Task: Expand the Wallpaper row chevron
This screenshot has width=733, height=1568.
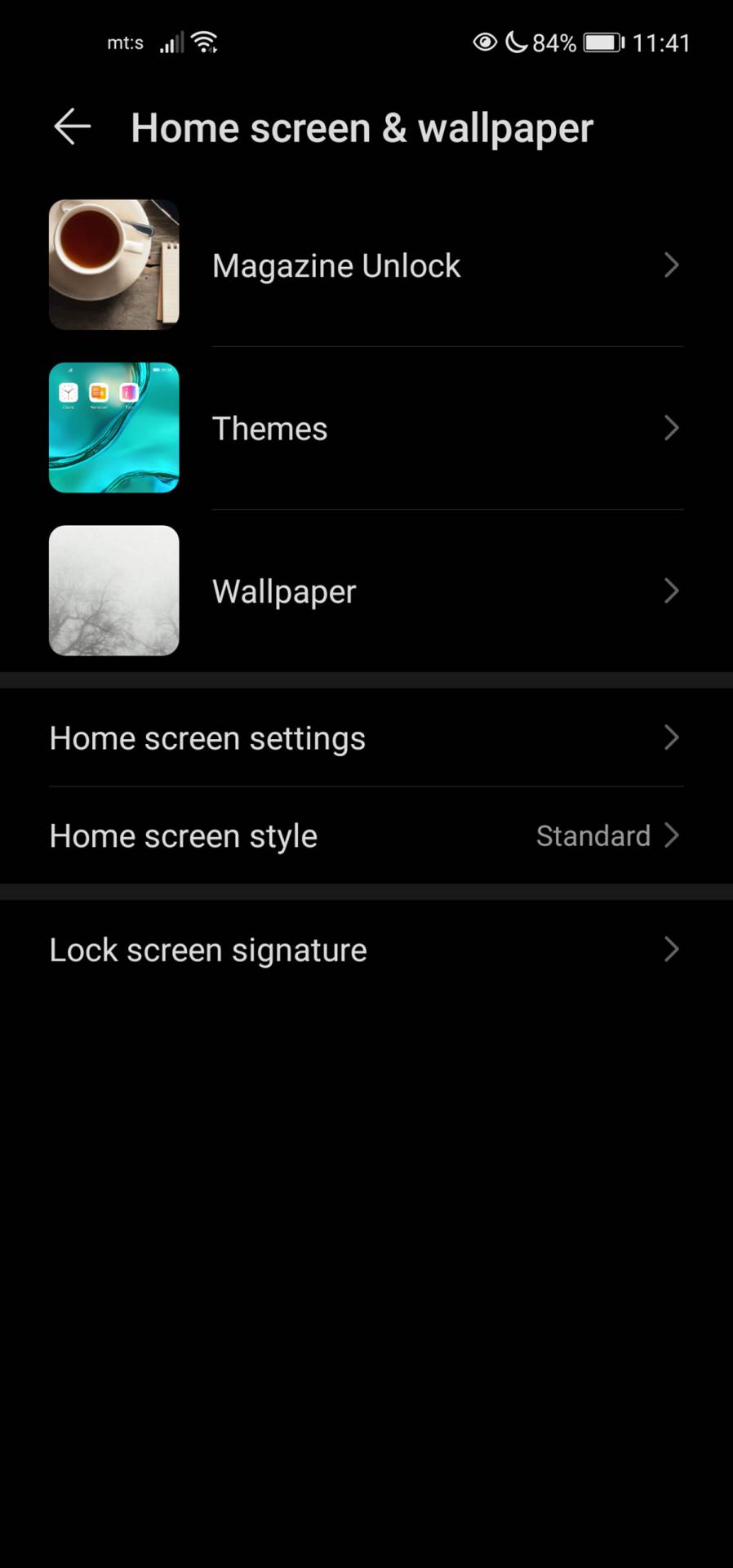Action: pos(671,591)
